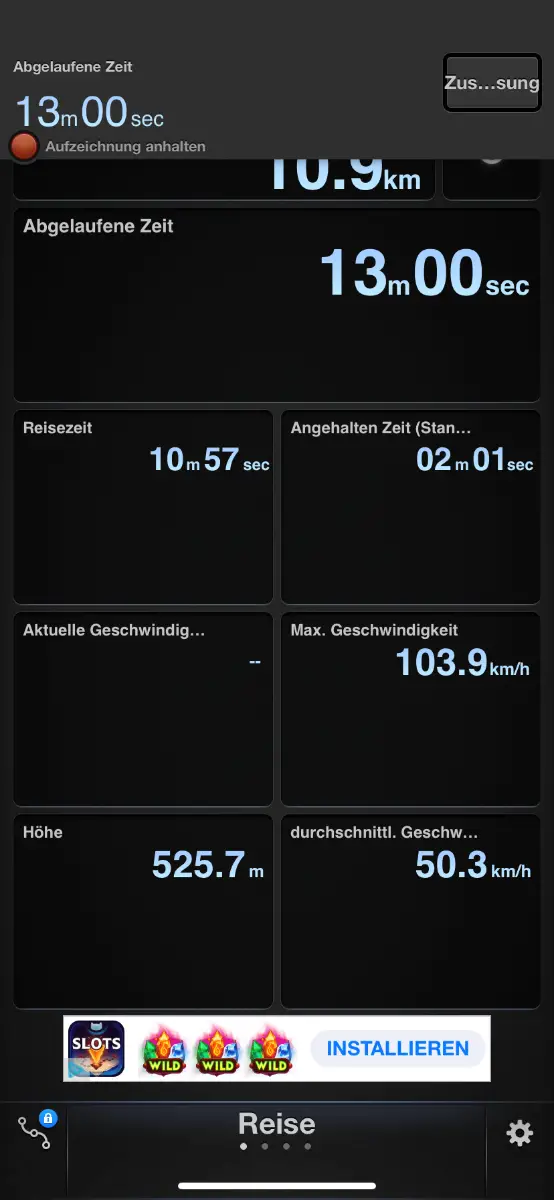Select the durchschnittl. Geschwindigkeit tile
554x1200 pixels.
point(411,911)
